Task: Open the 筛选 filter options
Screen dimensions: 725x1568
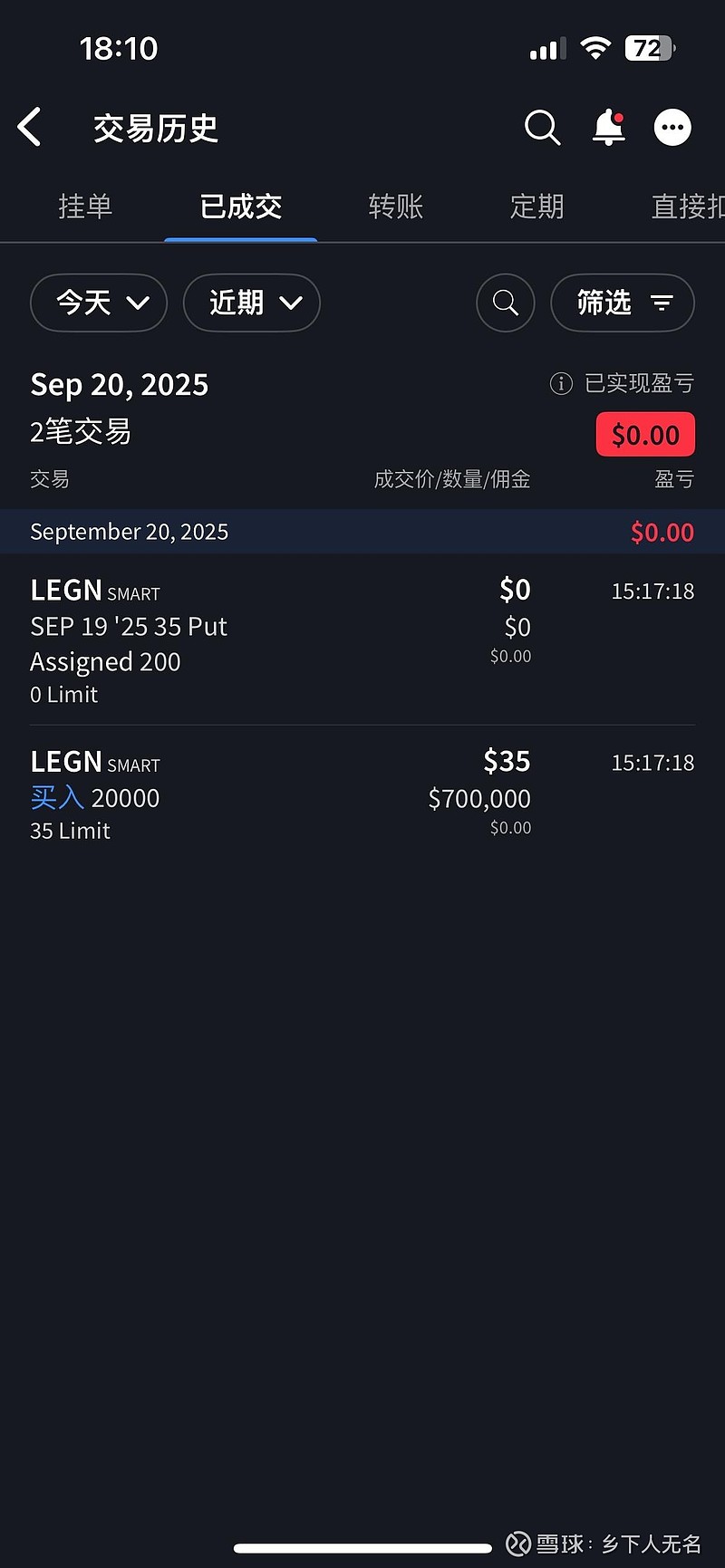Action: pyautogui.click(x=623, y=303)
